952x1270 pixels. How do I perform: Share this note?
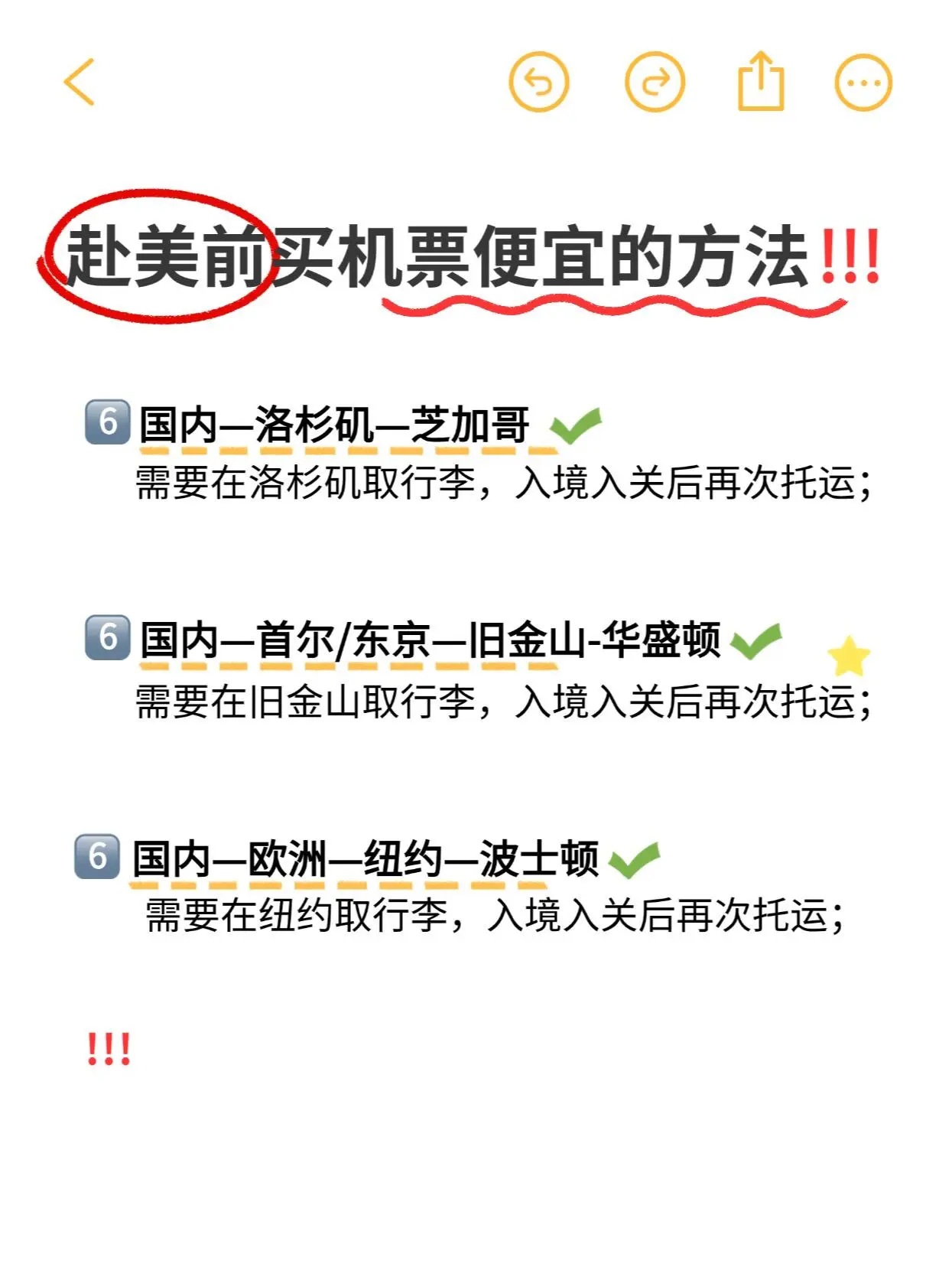pos(760,82)
